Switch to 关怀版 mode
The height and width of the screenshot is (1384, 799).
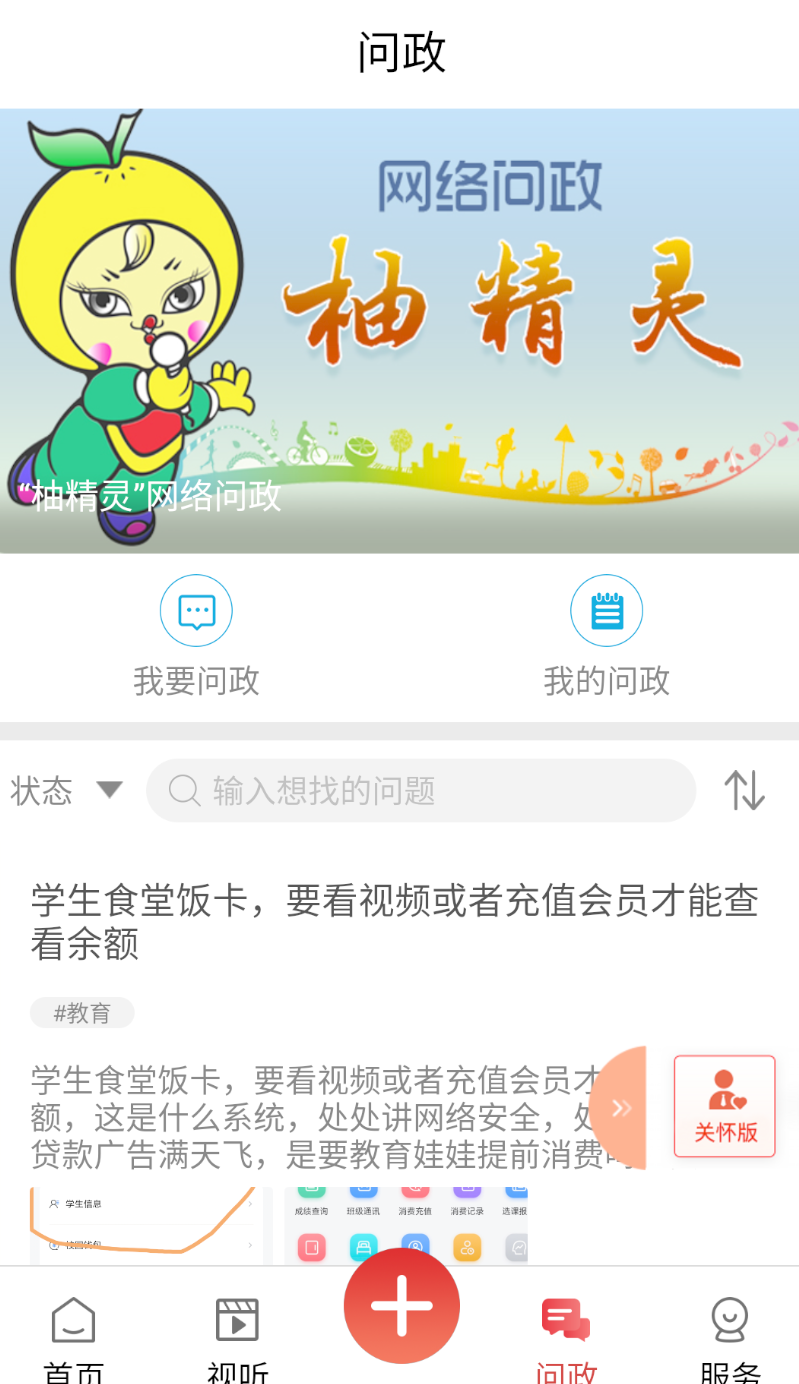click(x=725, y=1107)
